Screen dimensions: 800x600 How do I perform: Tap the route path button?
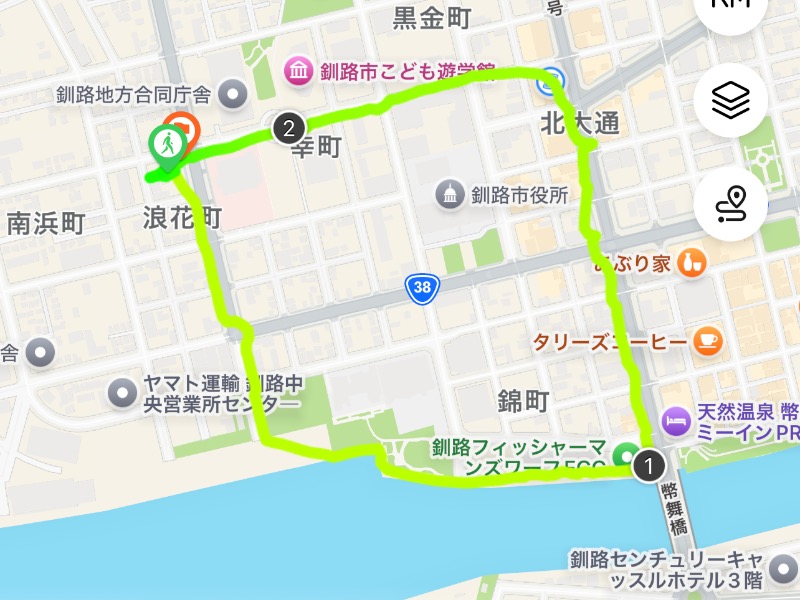coord(731,203)
